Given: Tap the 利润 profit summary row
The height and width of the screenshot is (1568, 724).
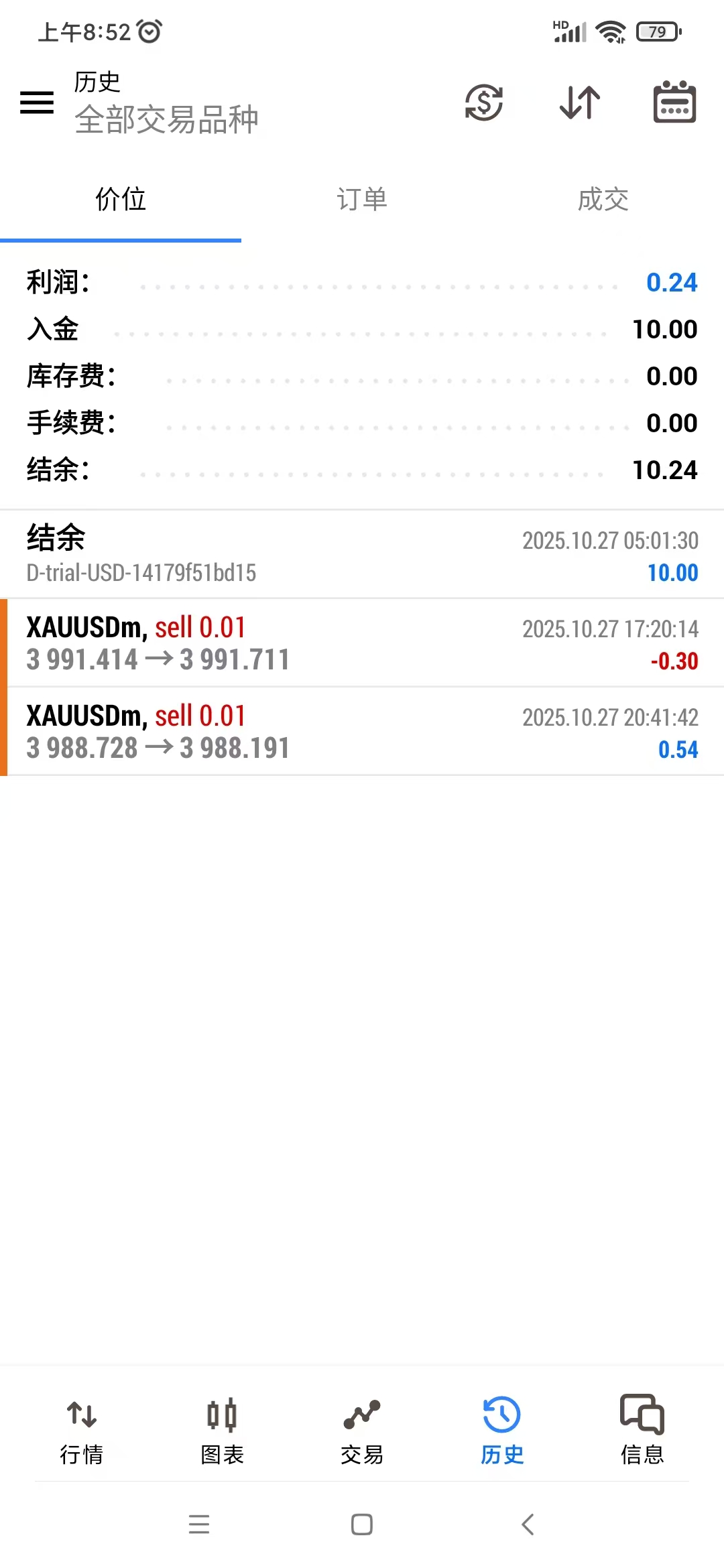Looking at the screenshot, I should click(x=361, y=282).
